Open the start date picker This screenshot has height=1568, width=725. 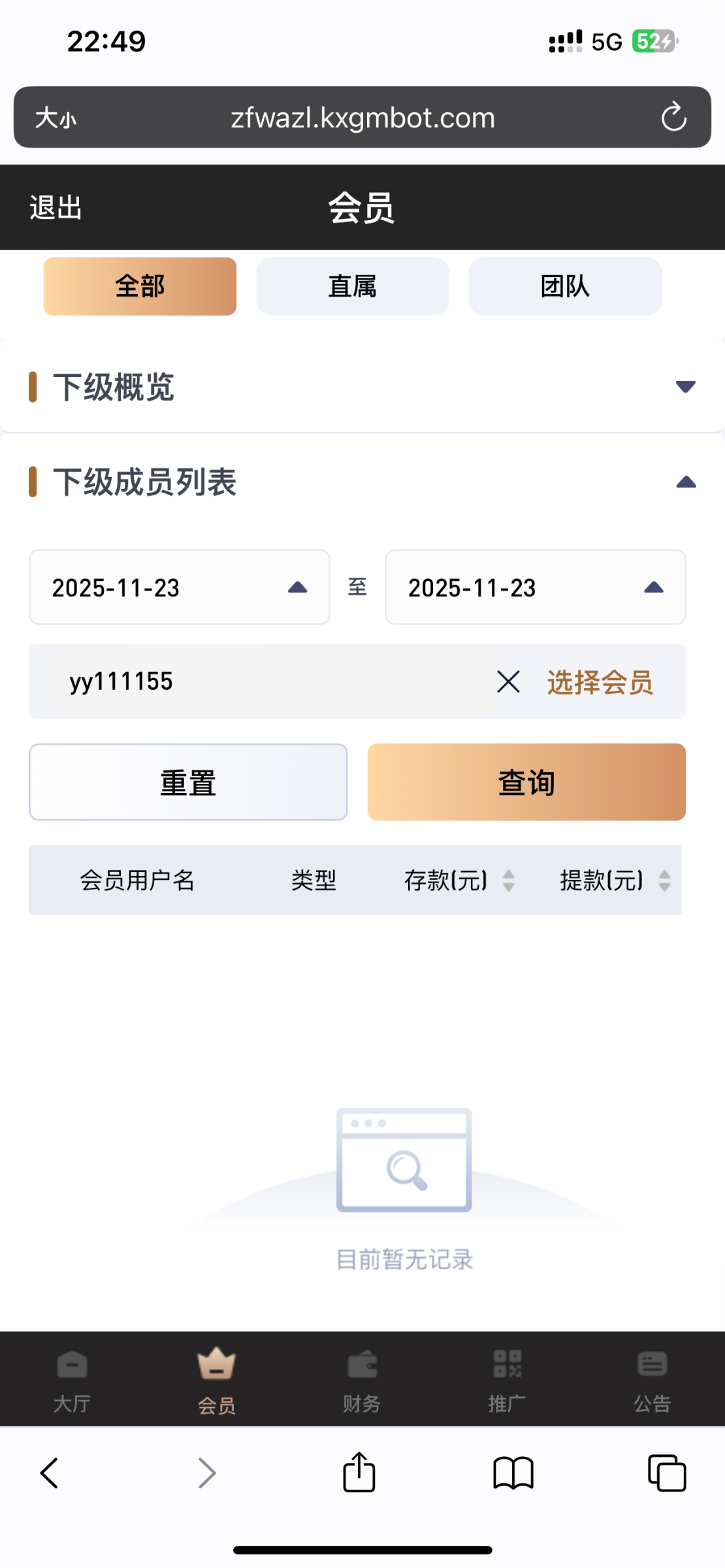pyautogui.click(x=179, y=587)
